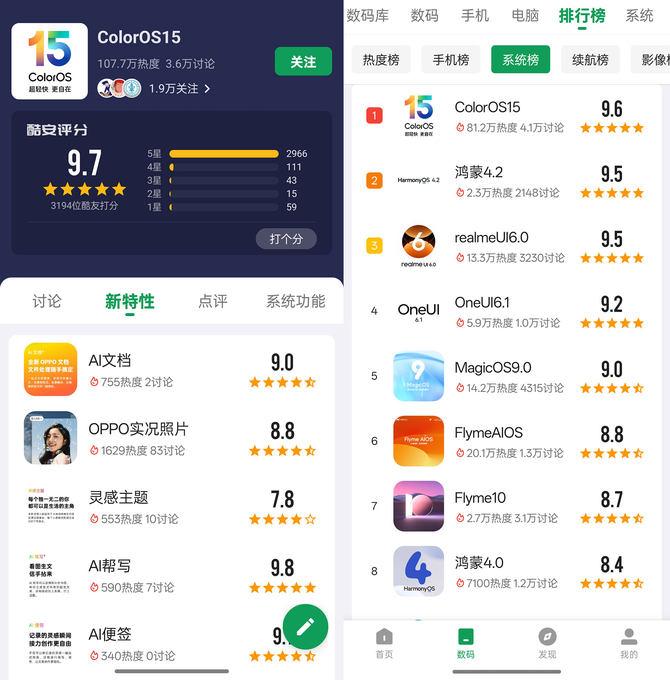The image size is (670, 680).
Task: Choose the 热度榜 ranking chip
Action: click(x=381, y=60)
